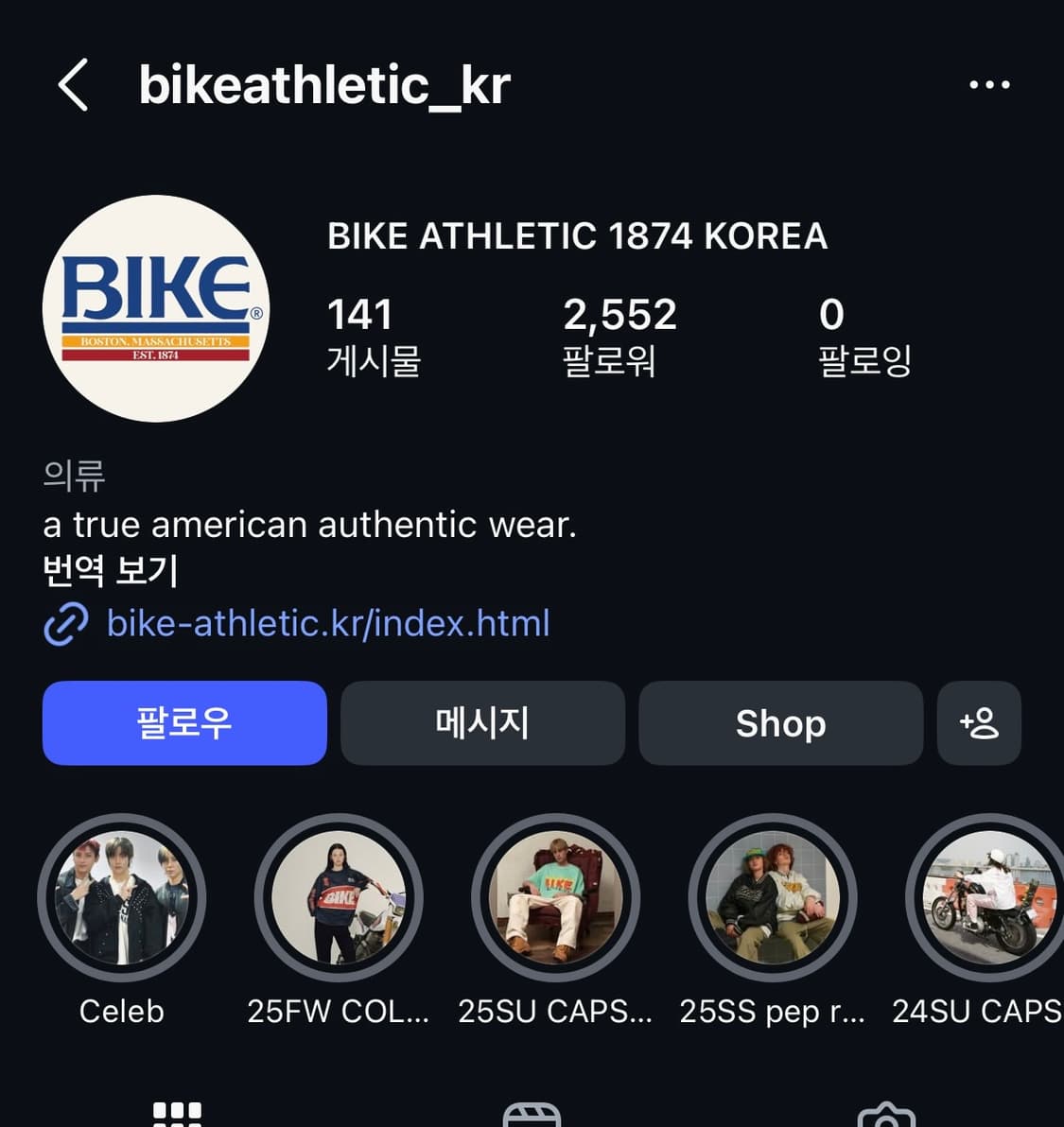Expand suggested accounts with the +person control
Image resolution: width=1064 pixels, height=1127 pixels.
[x=979, y=723]
